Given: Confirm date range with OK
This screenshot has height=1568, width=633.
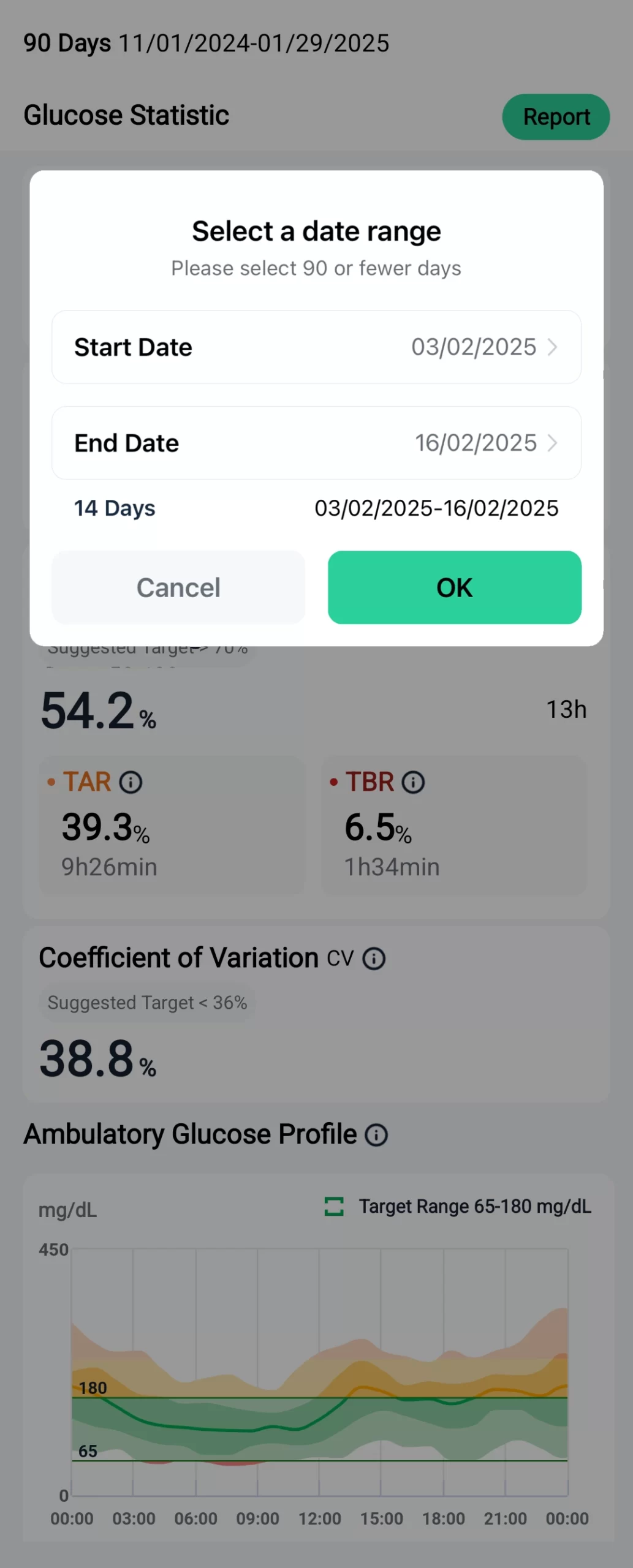Looking at the screenshot, I should coord(454,587).
